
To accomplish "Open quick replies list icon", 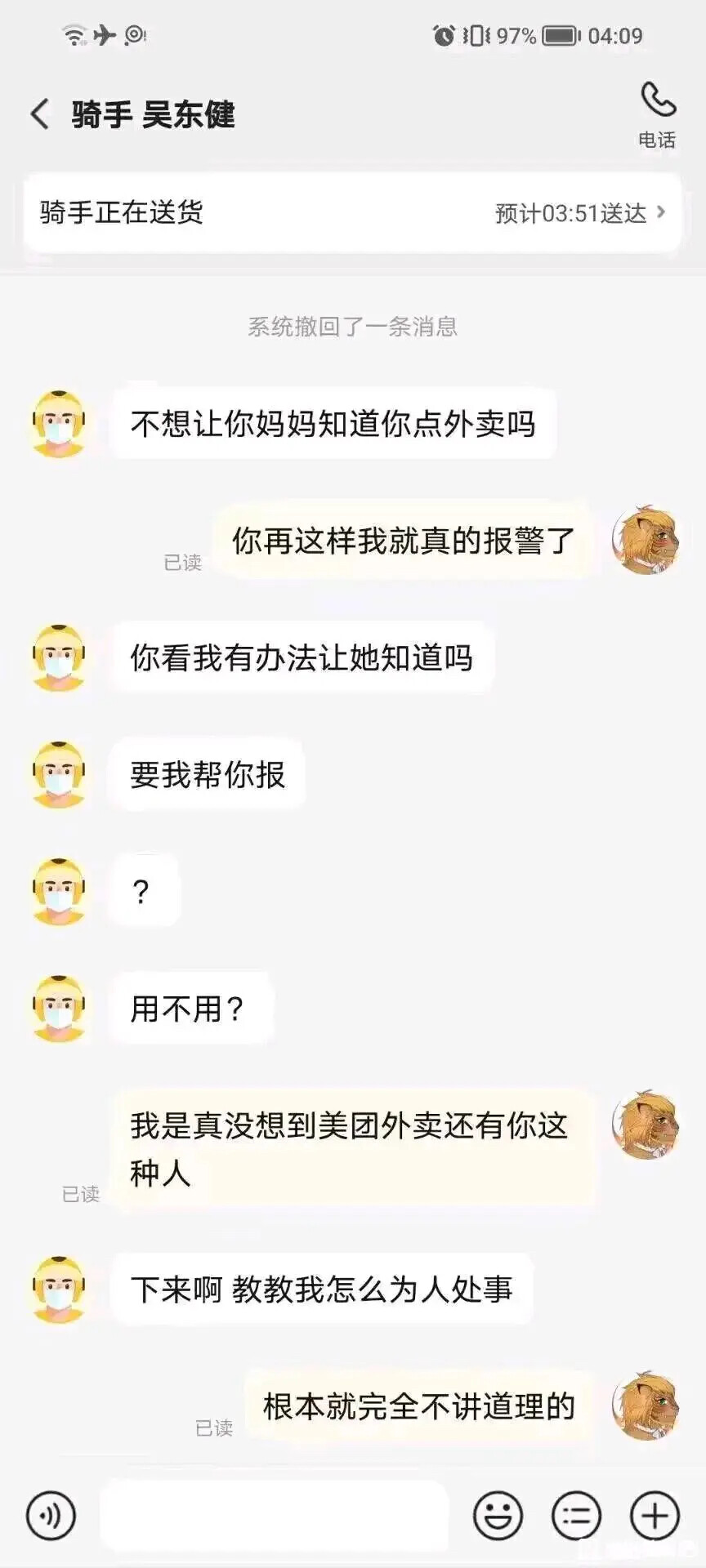I will (576, 1516).
